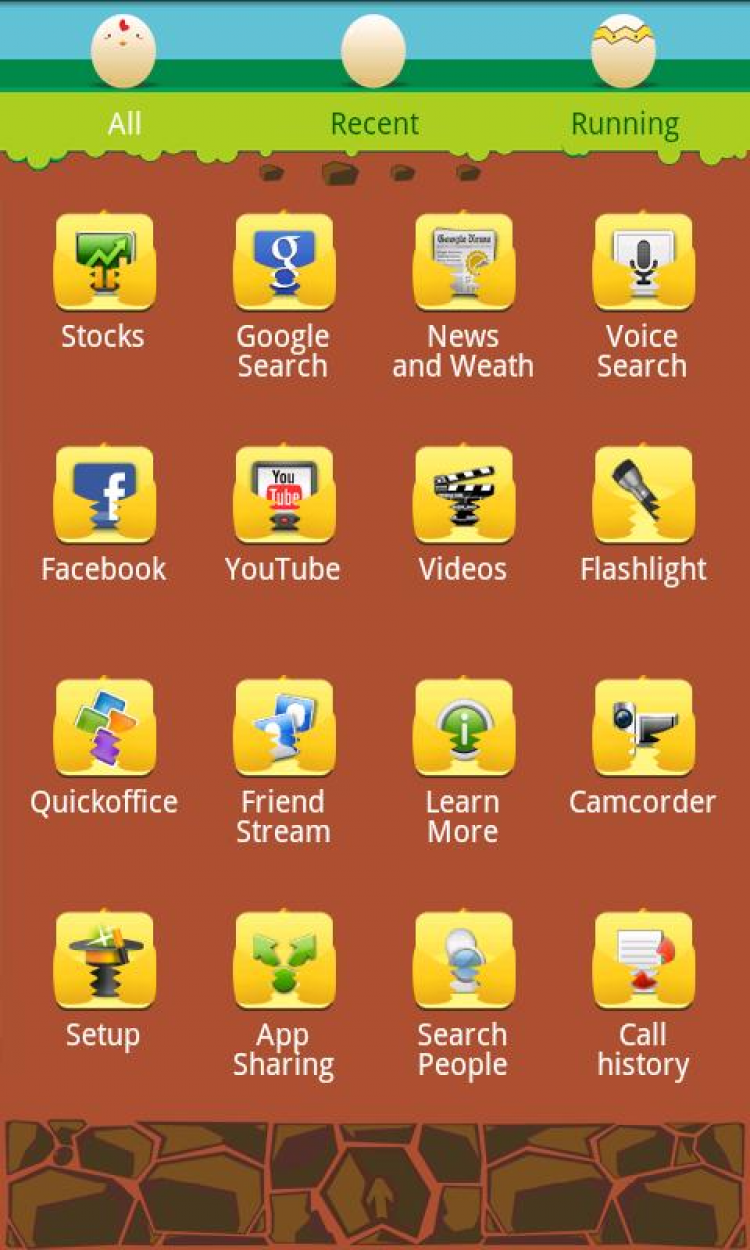Screen dimensions: 750x1250
Task: Launch the Camcorder
Action: 642,728
